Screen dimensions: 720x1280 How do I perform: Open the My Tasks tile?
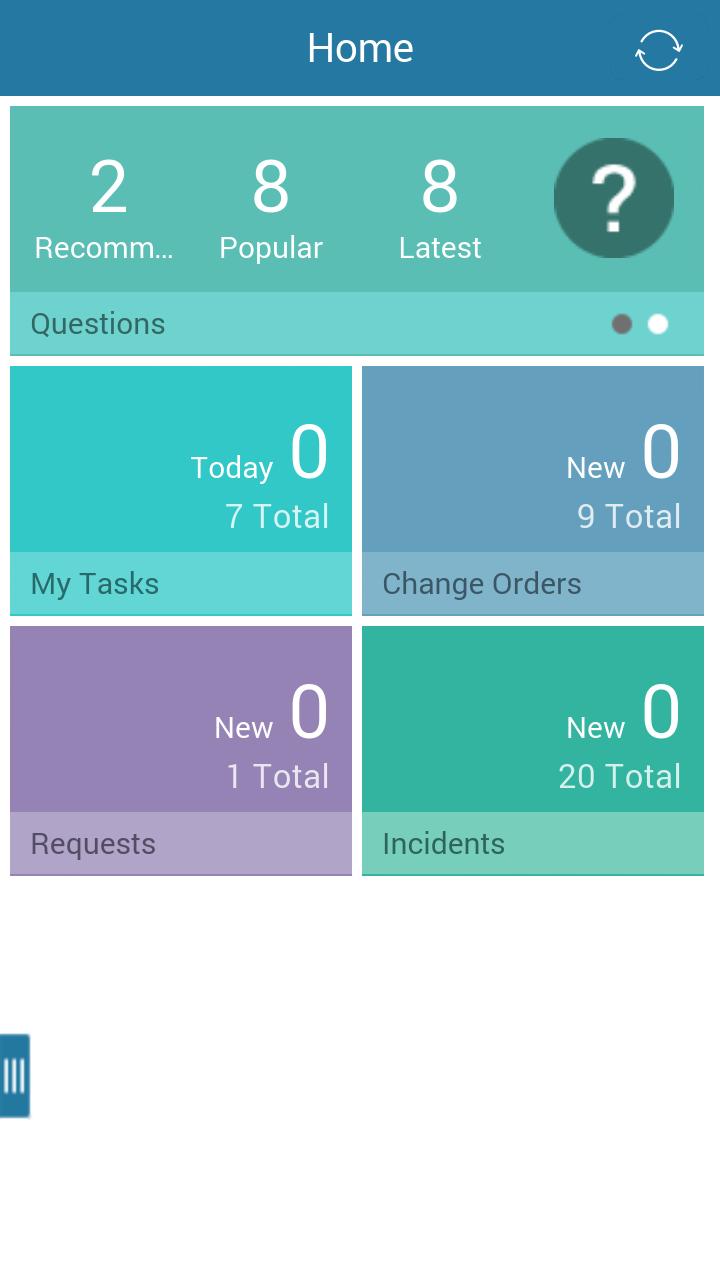point(180,490)
